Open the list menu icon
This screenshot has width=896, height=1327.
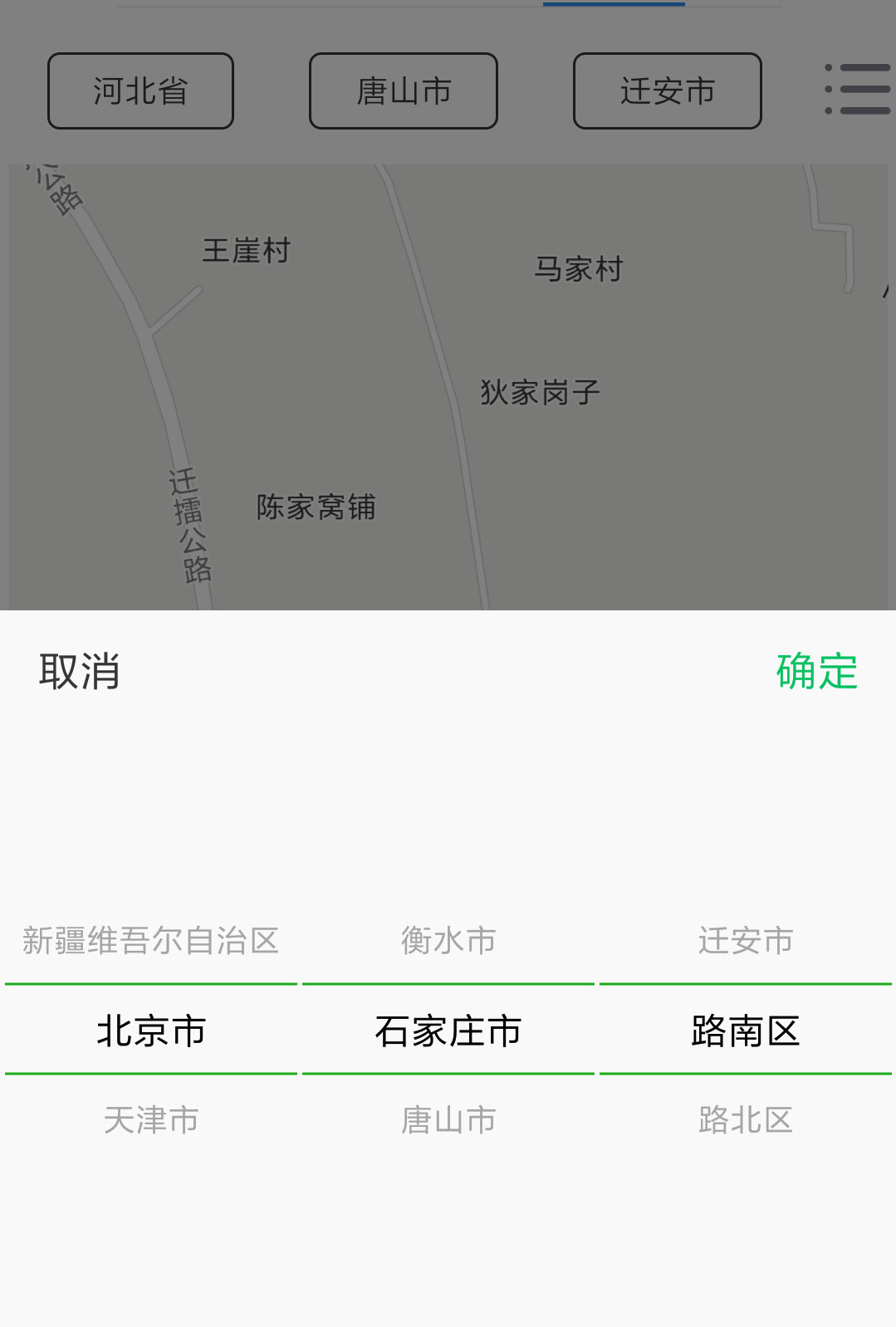point(858,89)
